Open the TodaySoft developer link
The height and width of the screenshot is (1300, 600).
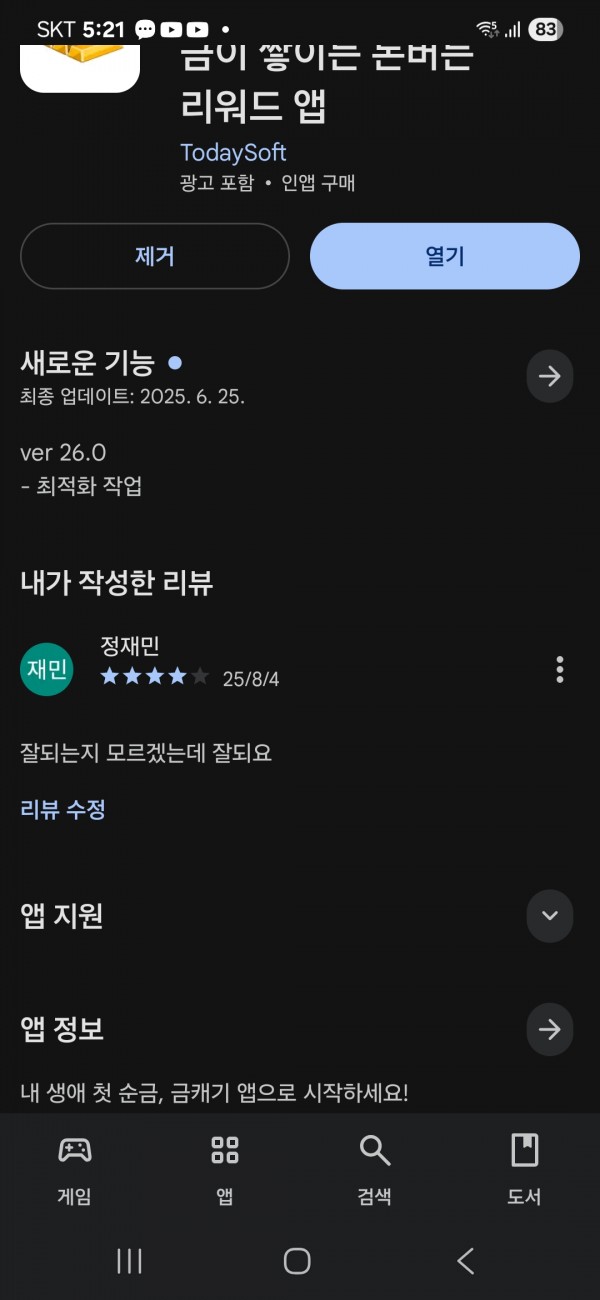point(233,152)
